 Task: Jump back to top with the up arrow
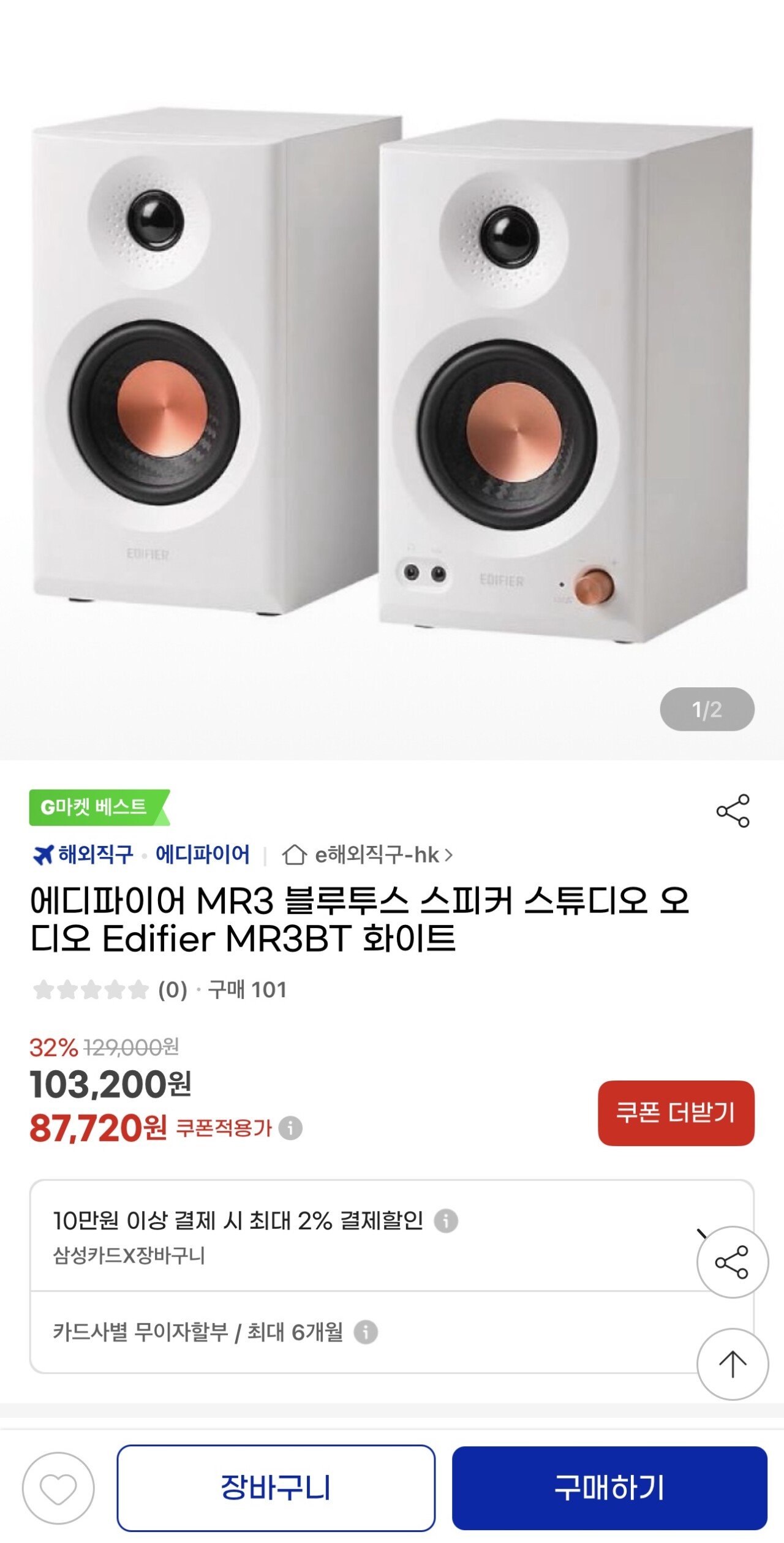[732, 1364]
